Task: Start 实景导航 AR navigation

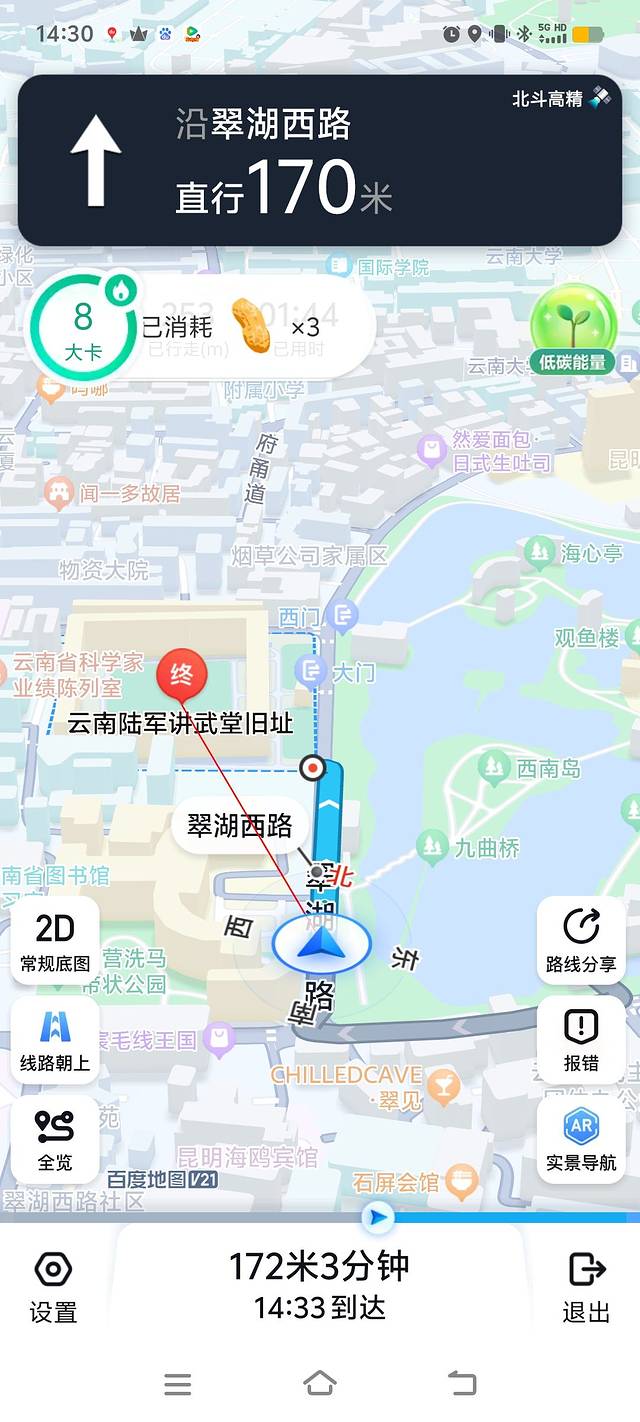Action: [x=581, y=1139]
